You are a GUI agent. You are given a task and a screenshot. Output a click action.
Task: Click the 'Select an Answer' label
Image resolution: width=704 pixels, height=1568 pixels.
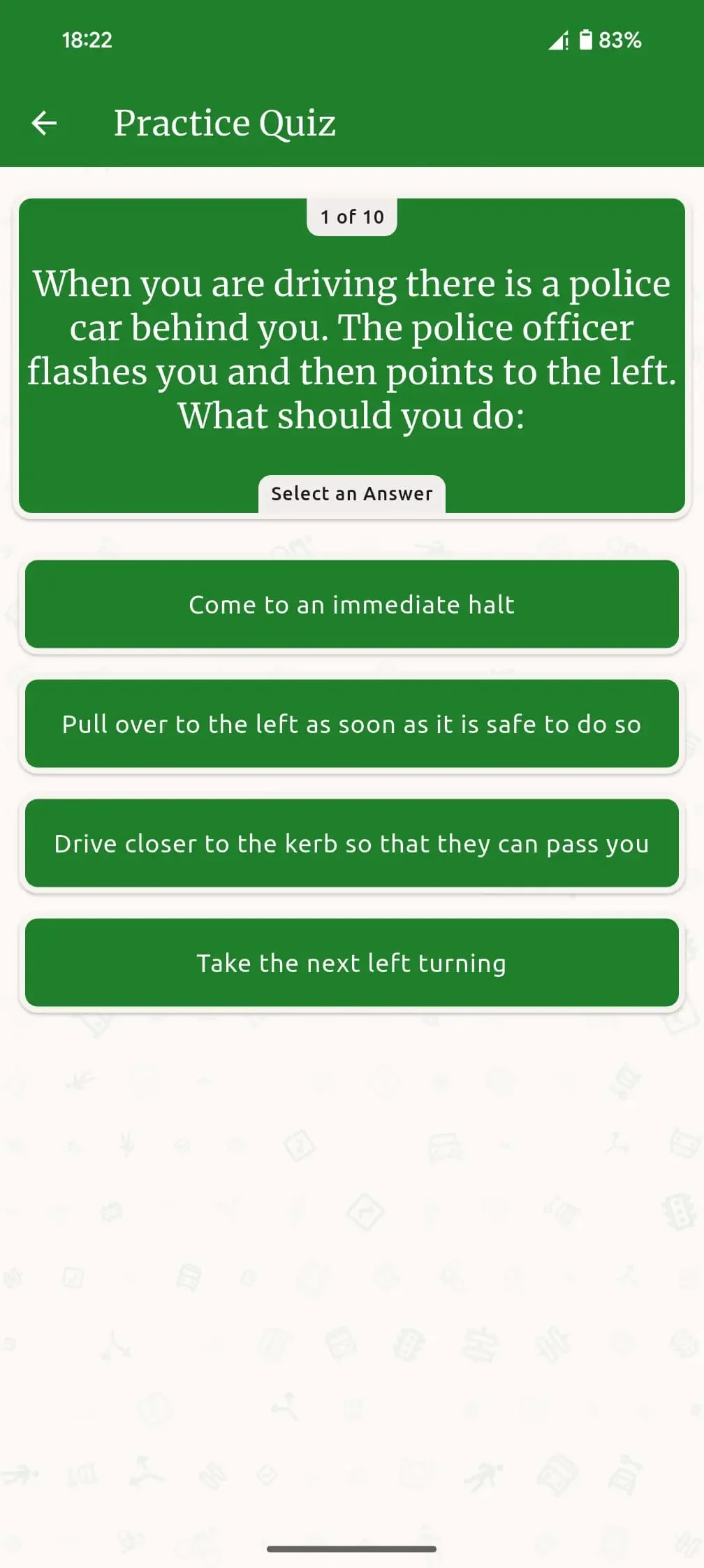click(x=351, y=493)
